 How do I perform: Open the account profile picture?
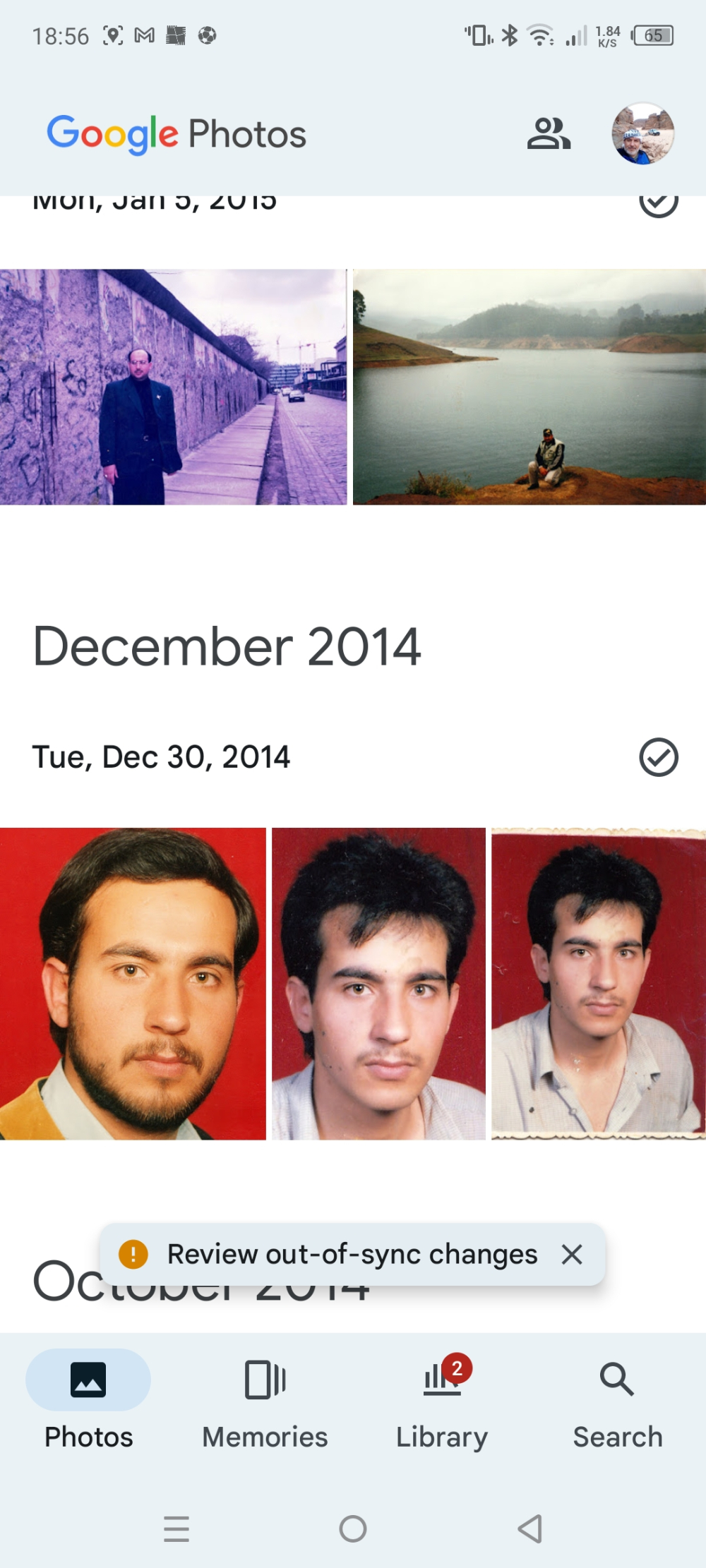[642, 133]
